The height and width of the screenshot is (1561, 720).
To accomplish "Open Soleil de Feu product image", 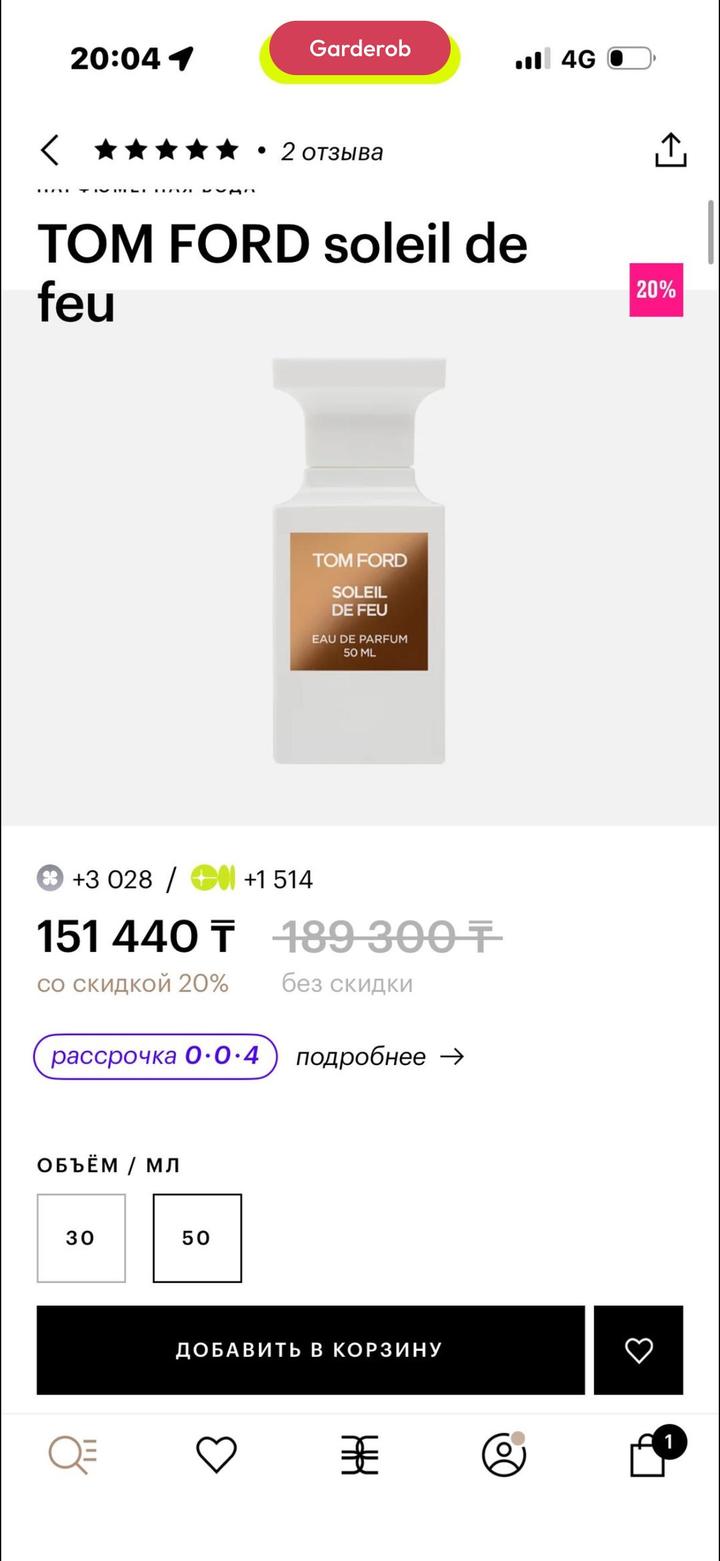I will [x=359, y=560].
